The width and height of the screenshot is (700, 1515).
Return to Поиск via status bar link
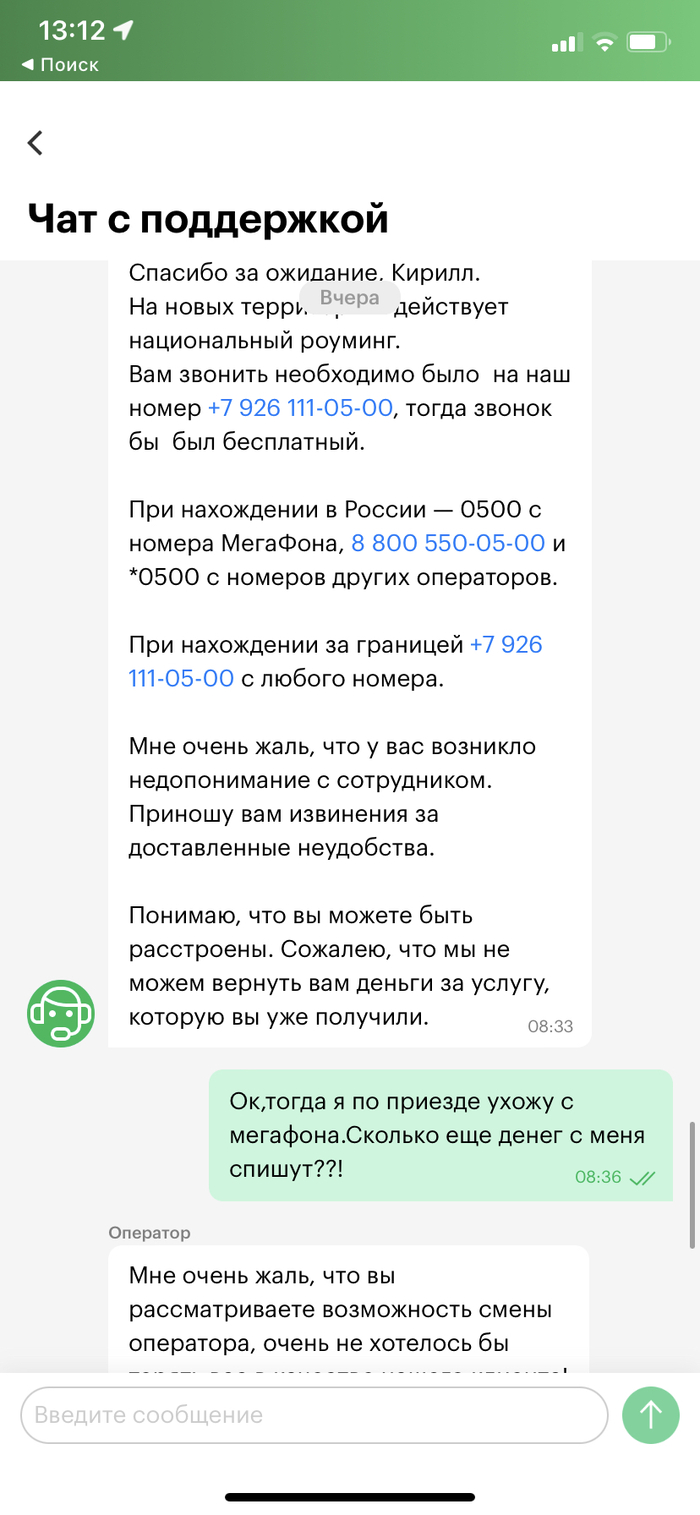(60, 65)
